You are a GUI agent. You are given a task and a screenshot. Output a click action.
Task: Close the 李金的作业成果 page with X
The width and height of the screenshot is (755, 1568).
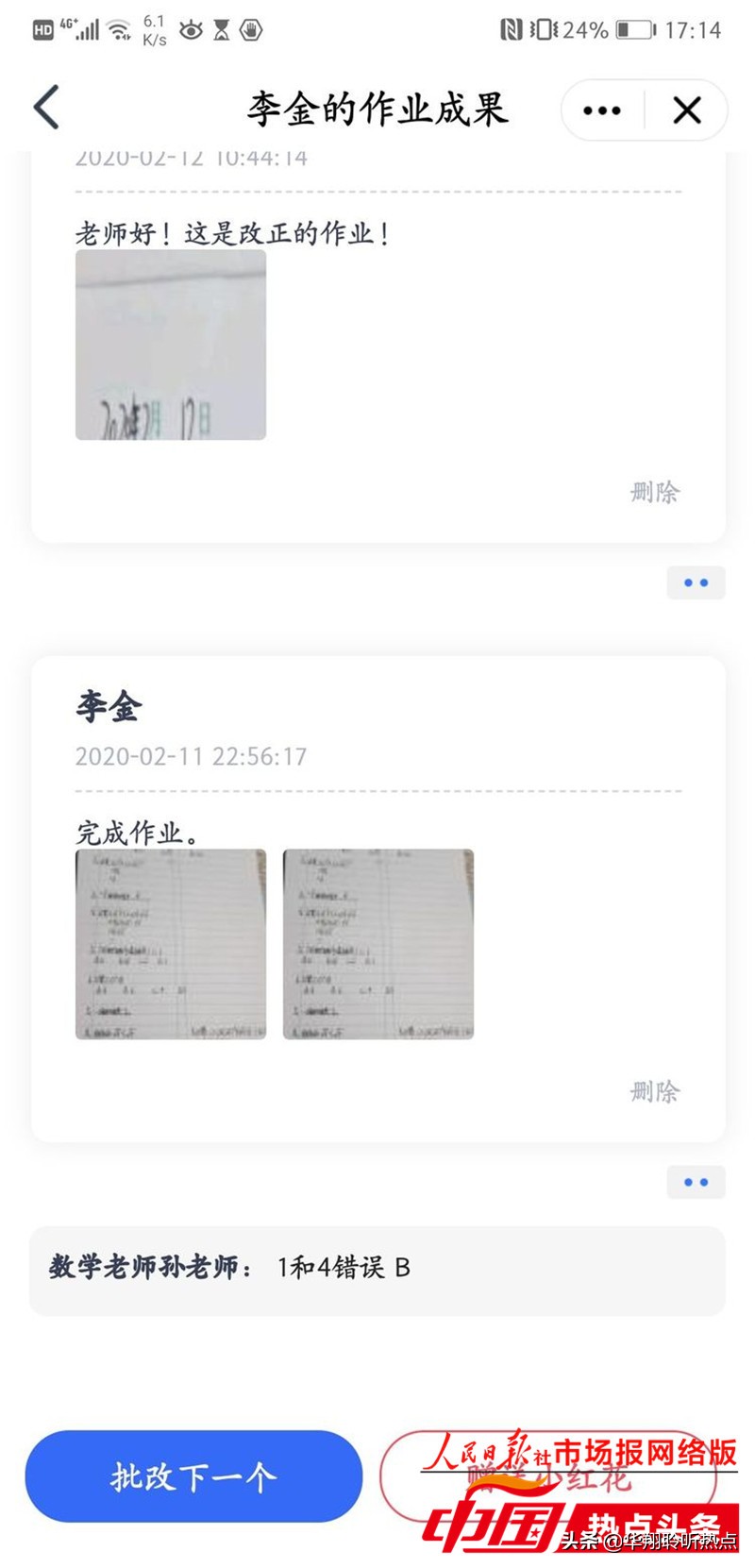[x=687, y=110]
